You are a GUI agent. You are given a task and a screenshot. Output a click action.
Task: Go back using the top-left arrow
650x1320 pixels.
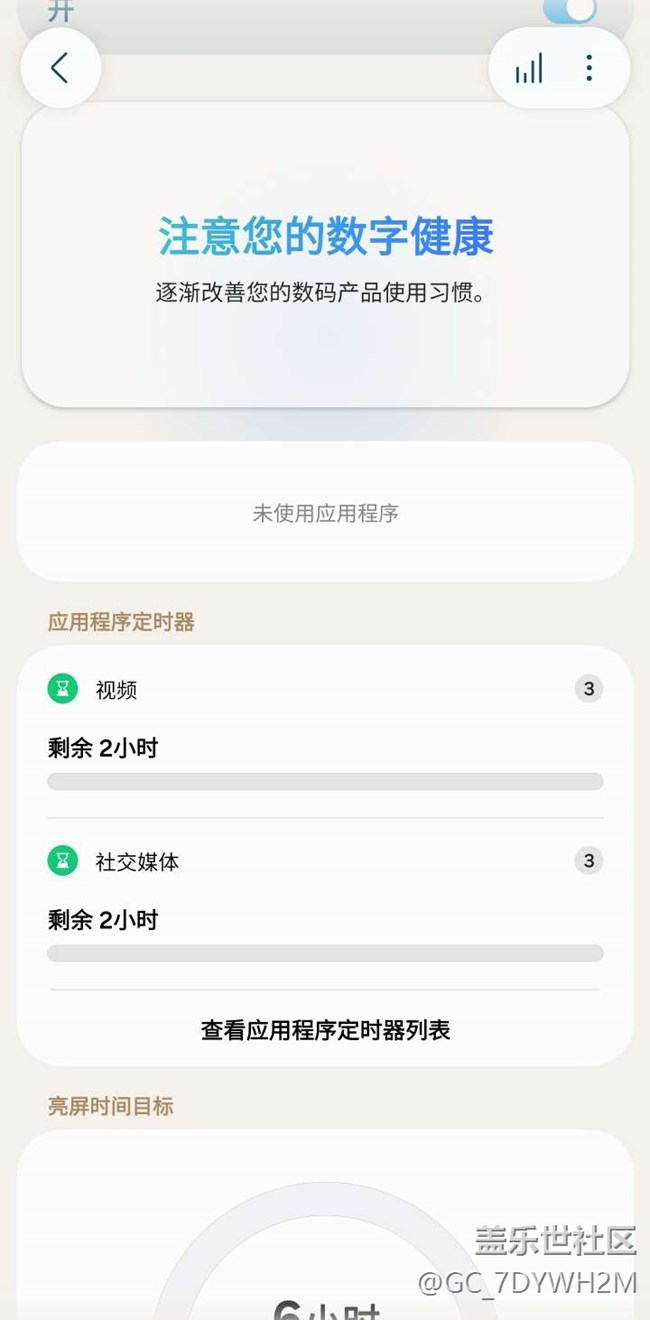60,68
